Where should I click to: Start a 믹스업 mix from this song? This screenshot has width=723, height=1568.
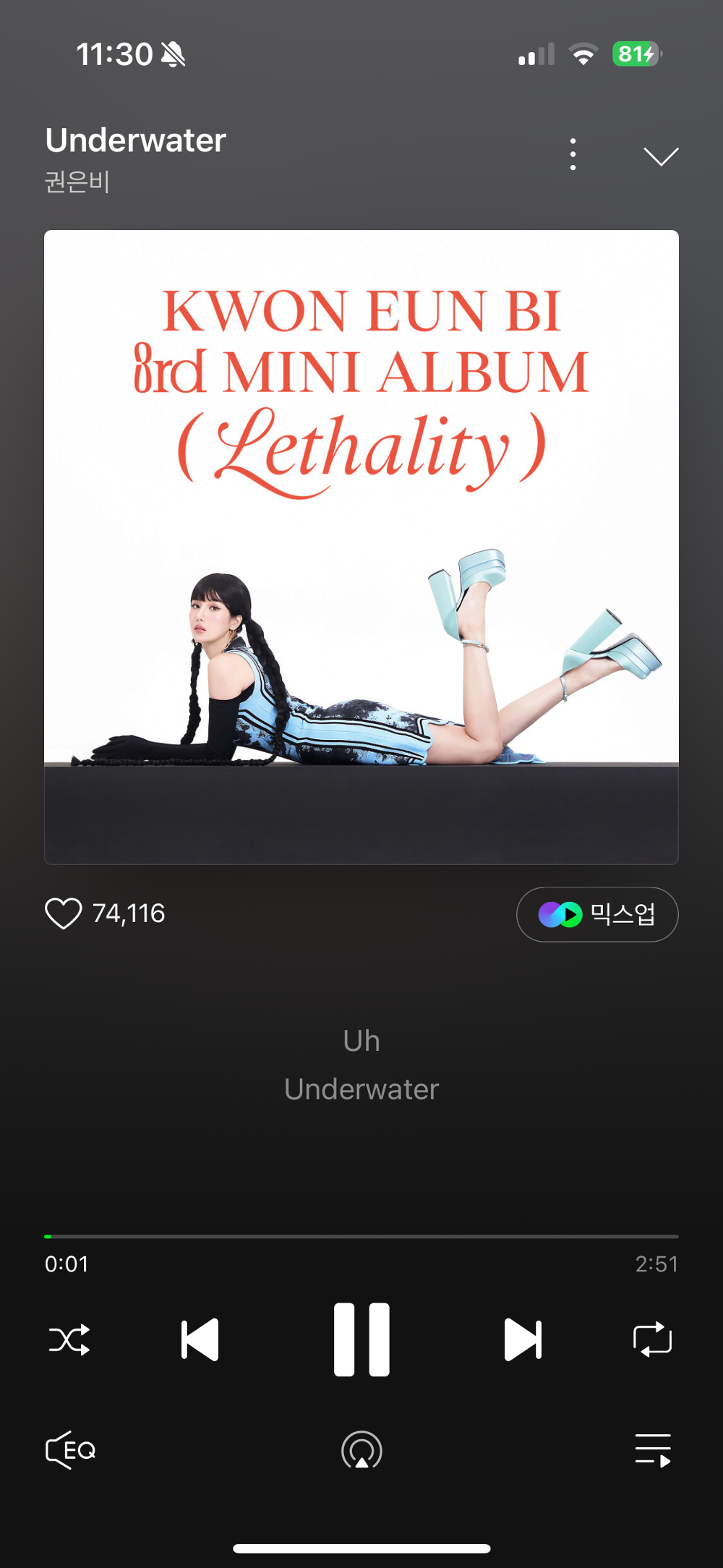[x=597, y=913]
